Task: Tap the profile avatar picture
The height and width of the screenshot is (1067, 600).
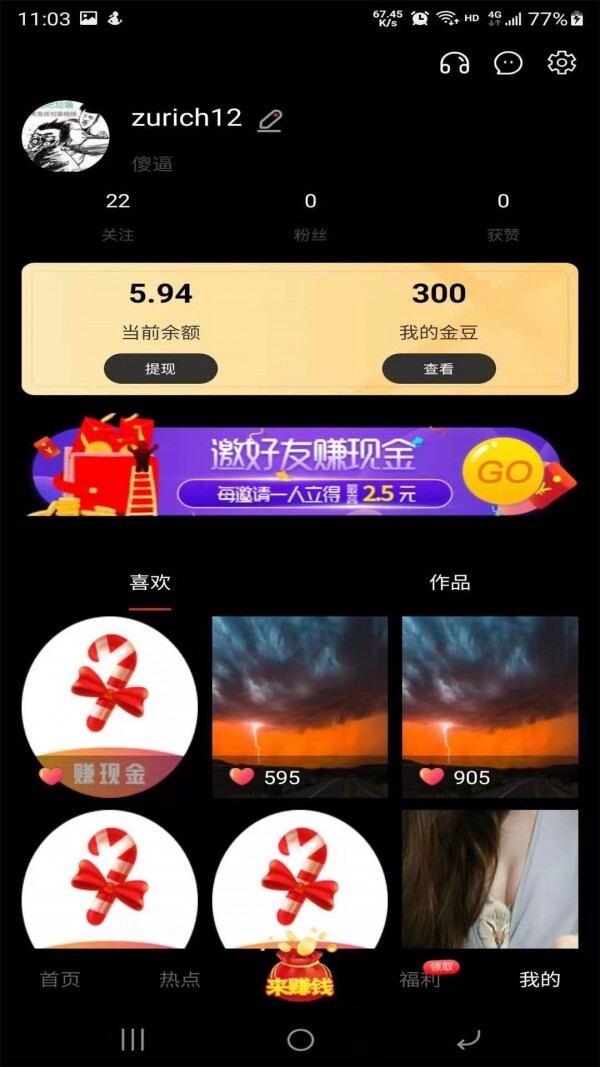Action: tap(65, 135)
